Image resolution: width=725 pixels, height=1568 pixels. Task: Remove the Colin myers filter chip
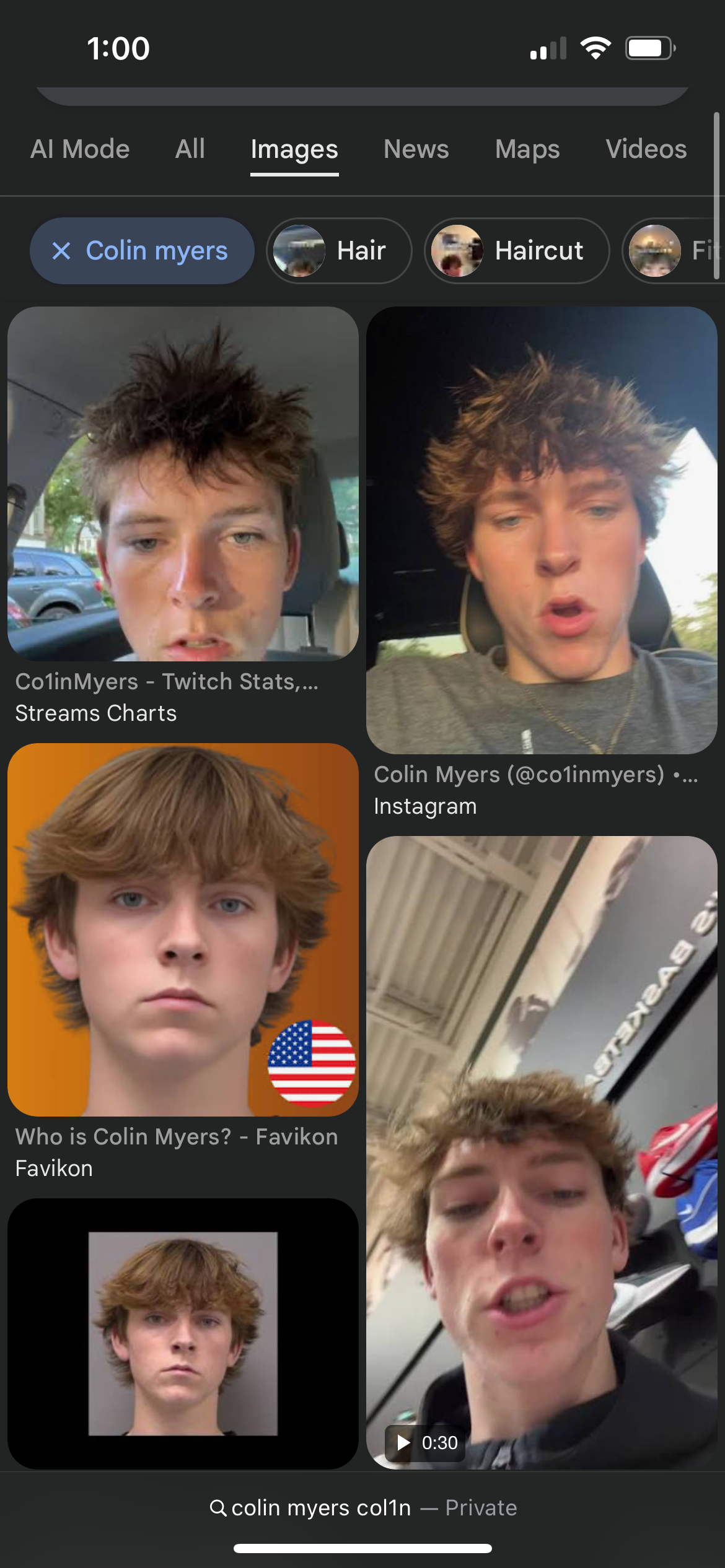point(61,251)
